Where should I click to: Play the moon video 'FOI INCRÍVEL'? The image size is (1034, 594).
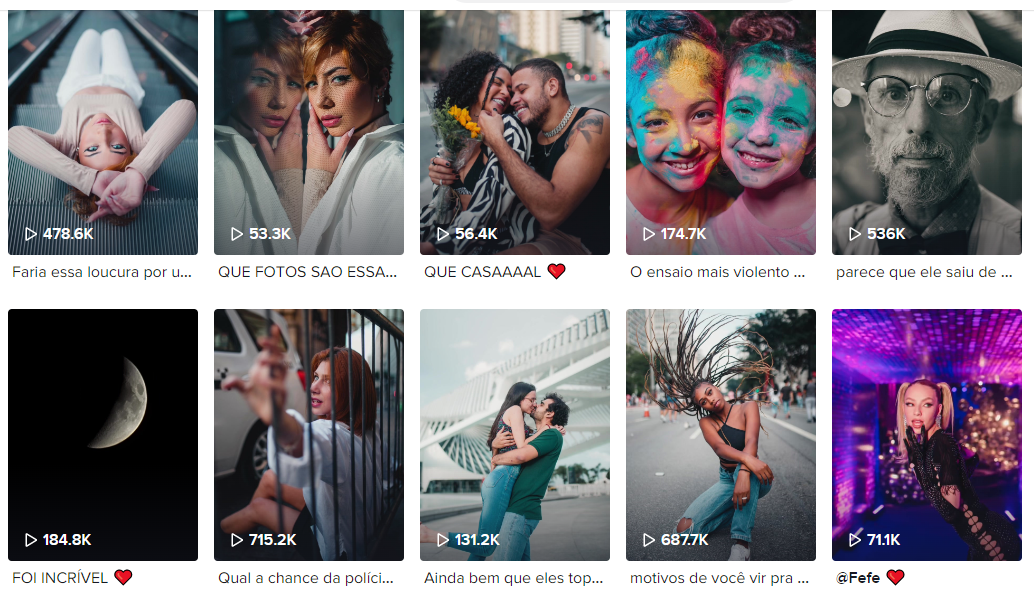[x=103, y=434]
